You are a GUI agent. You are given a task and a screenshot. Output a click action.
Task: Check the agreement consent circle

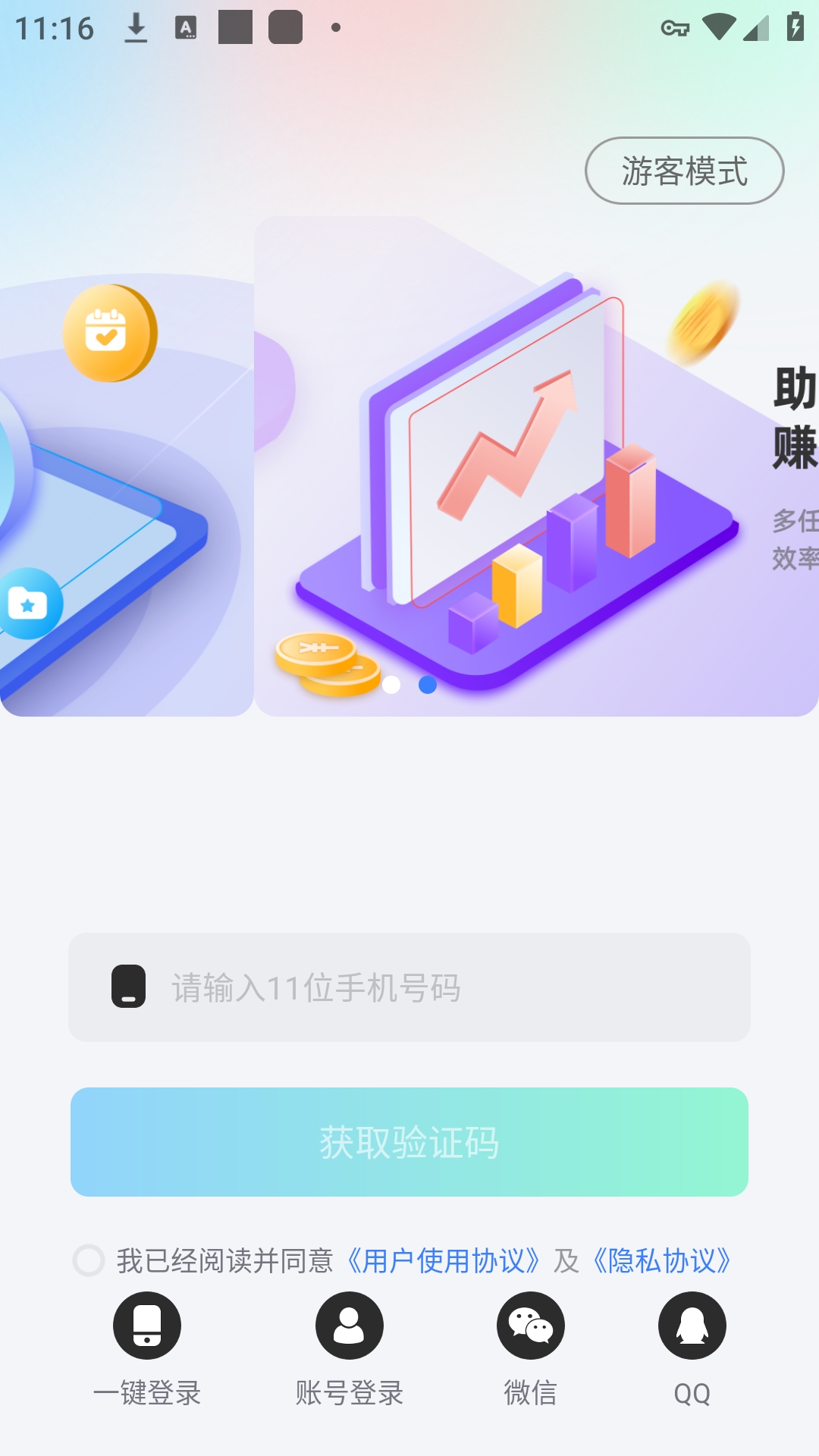(x=89, y=1260)
